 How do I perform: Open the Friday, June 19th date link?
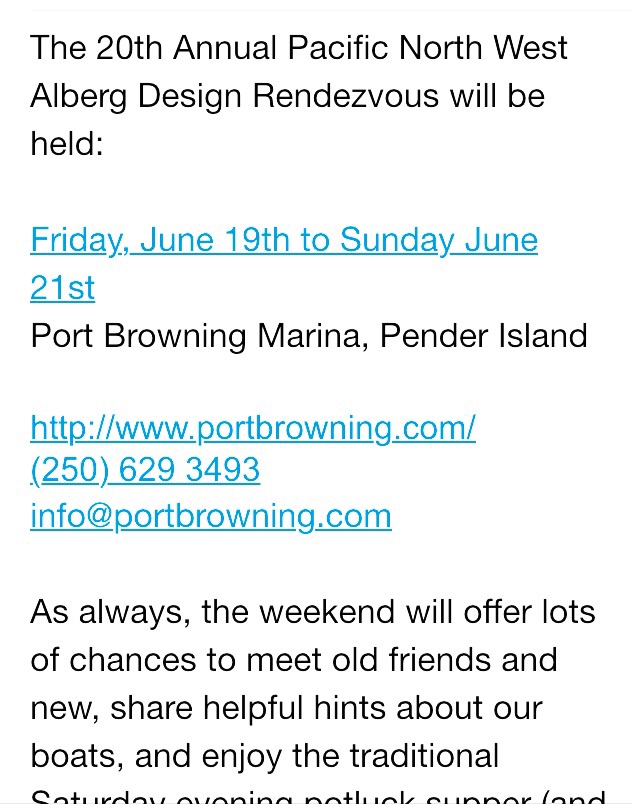click(283, 241)
